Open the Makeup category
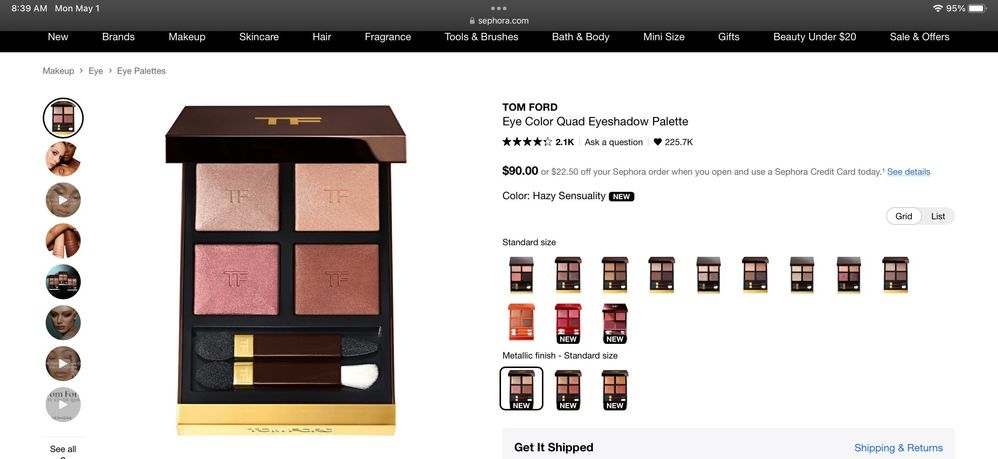 (x=186, y=37)
